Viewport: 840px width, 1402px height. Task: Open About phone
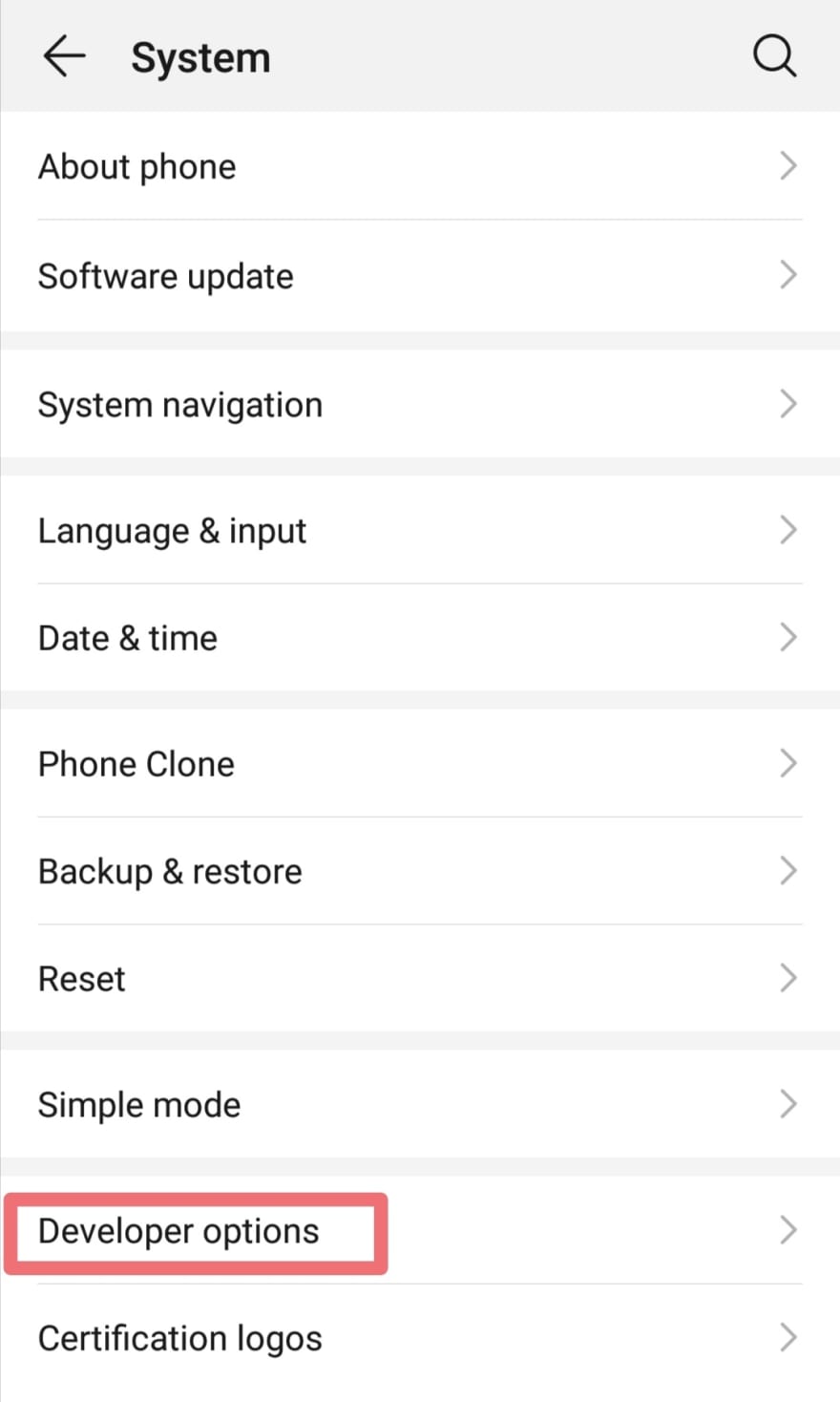click(420, 166)
